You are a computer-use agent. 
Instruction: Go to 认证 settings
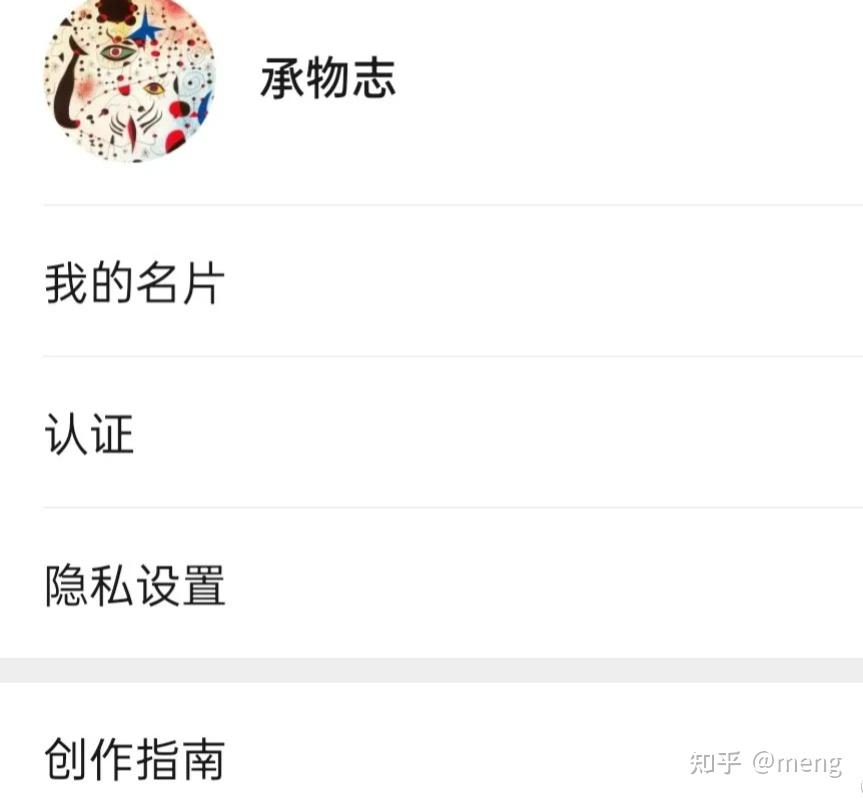(90, 434)
